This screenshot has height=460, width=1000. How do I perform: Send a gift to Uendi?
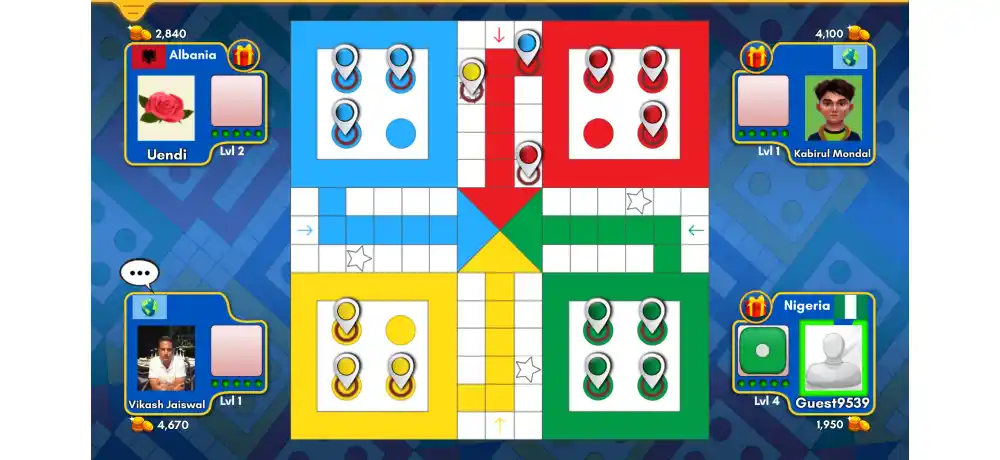[242, 55]
